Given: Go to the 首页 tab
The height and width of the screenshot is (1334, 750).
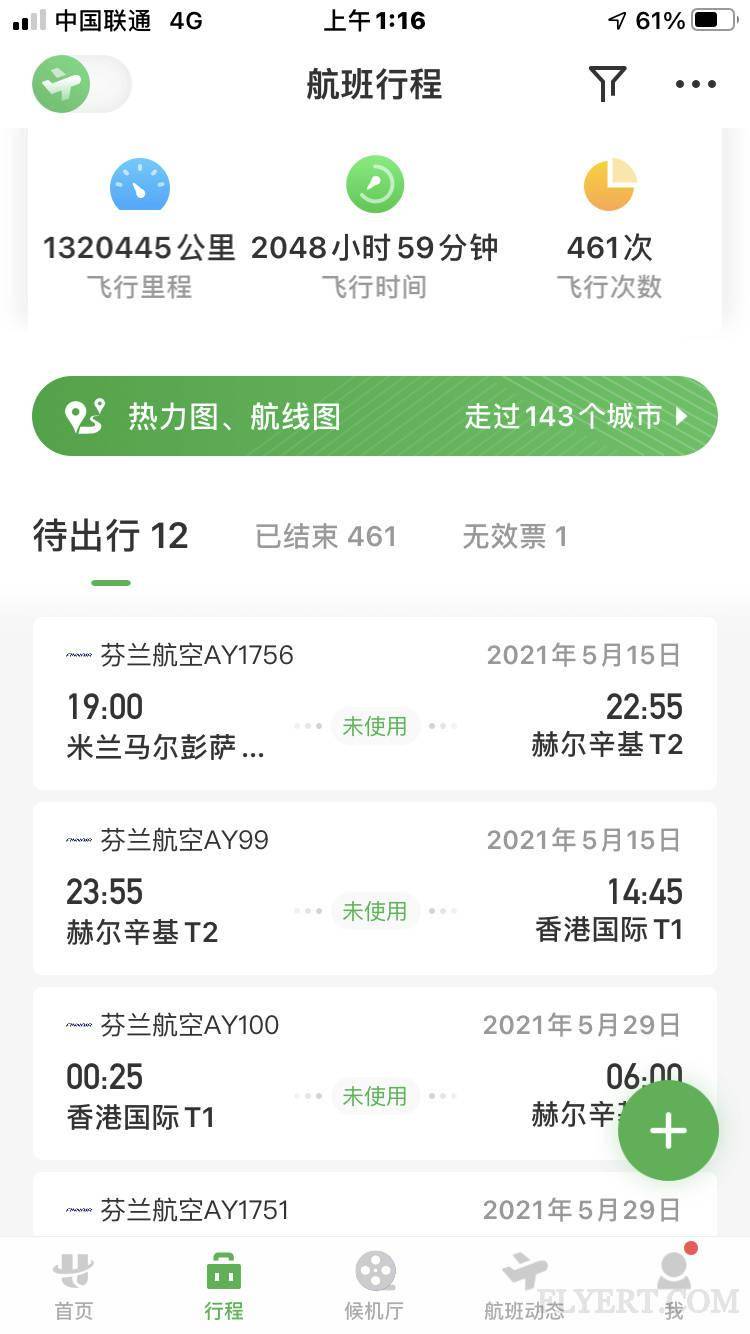Looking at the screenshot, I should (x=74, y=1286).
